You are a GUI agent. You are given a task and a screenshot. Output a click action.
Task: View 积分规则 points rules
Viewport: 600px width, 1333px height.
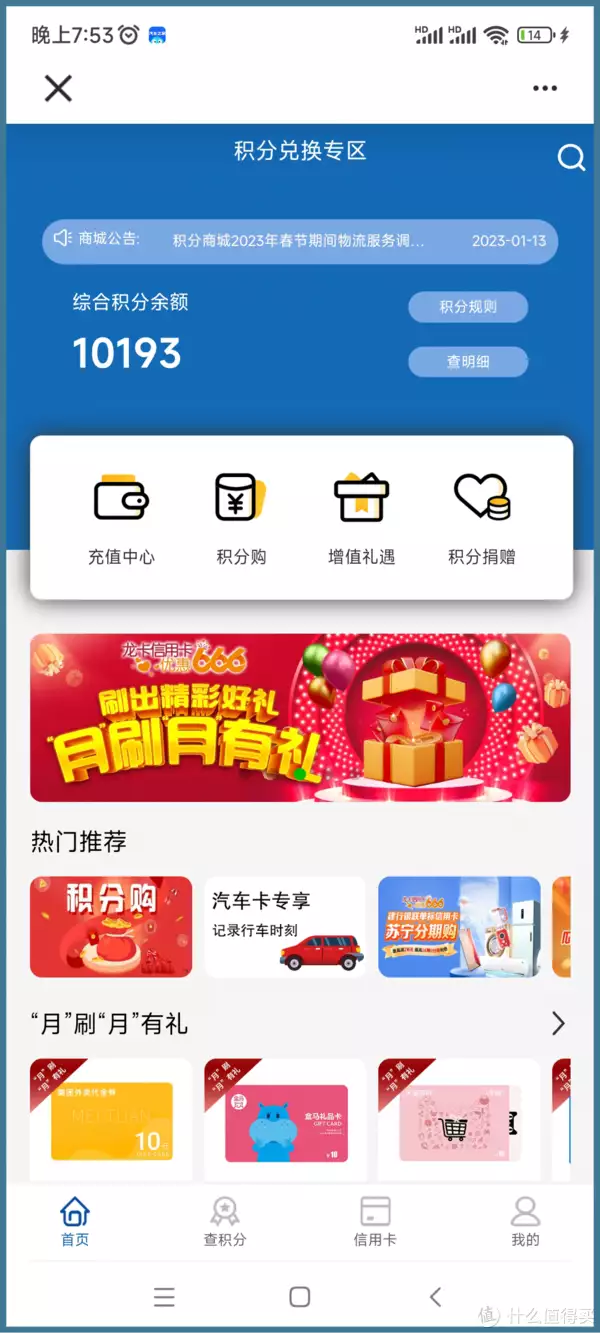[467, 307]
